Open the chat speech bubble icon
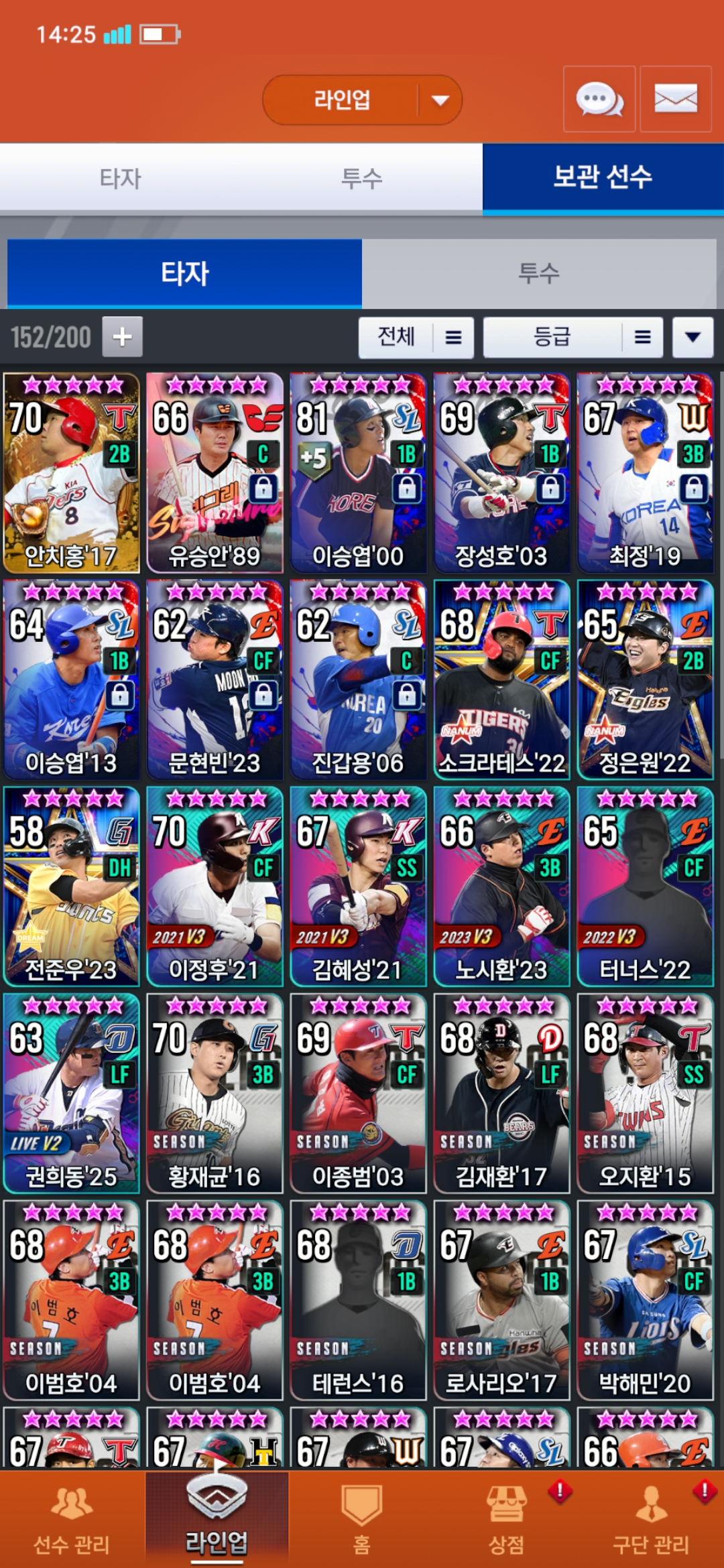The width and height of the screenshot is (724, 1568). [599, 99]
